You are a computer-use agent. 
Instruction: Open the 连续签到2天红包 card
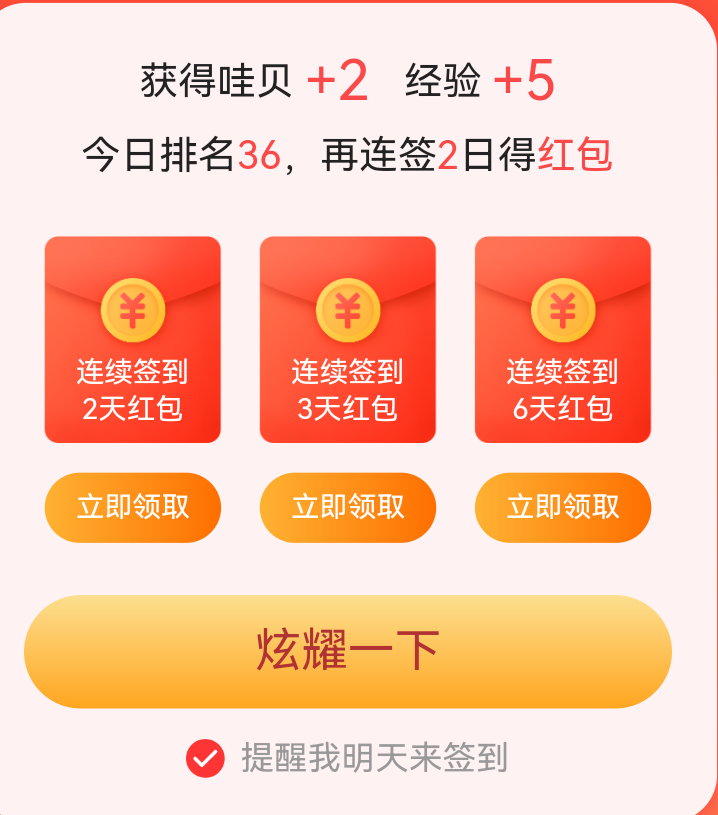[x=132, y=339]
